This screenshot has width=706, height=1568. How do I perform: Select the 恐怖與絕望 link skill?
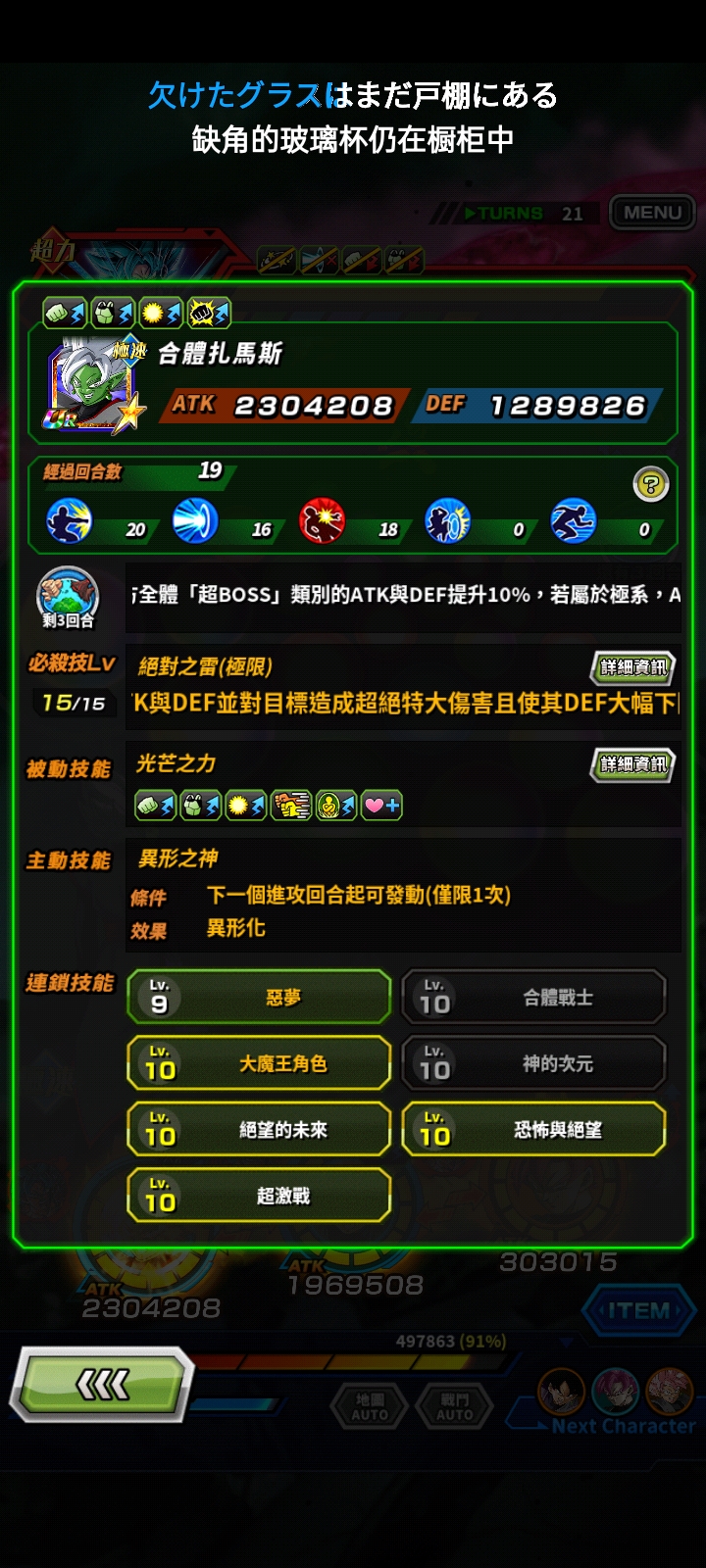533,1130
